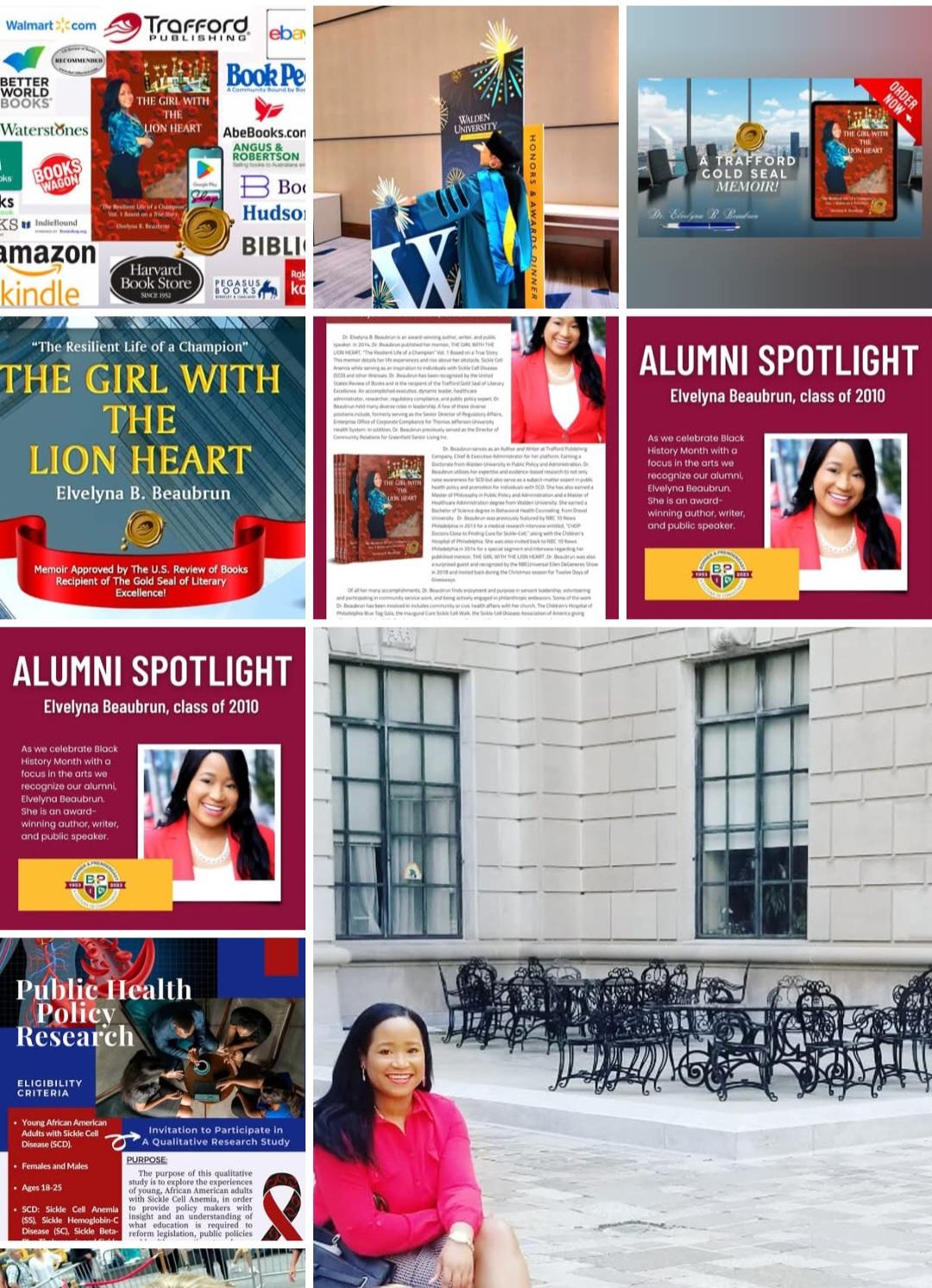View the large photo of woman in pink shirt
Screen dimensions: 932x1288
621,957
